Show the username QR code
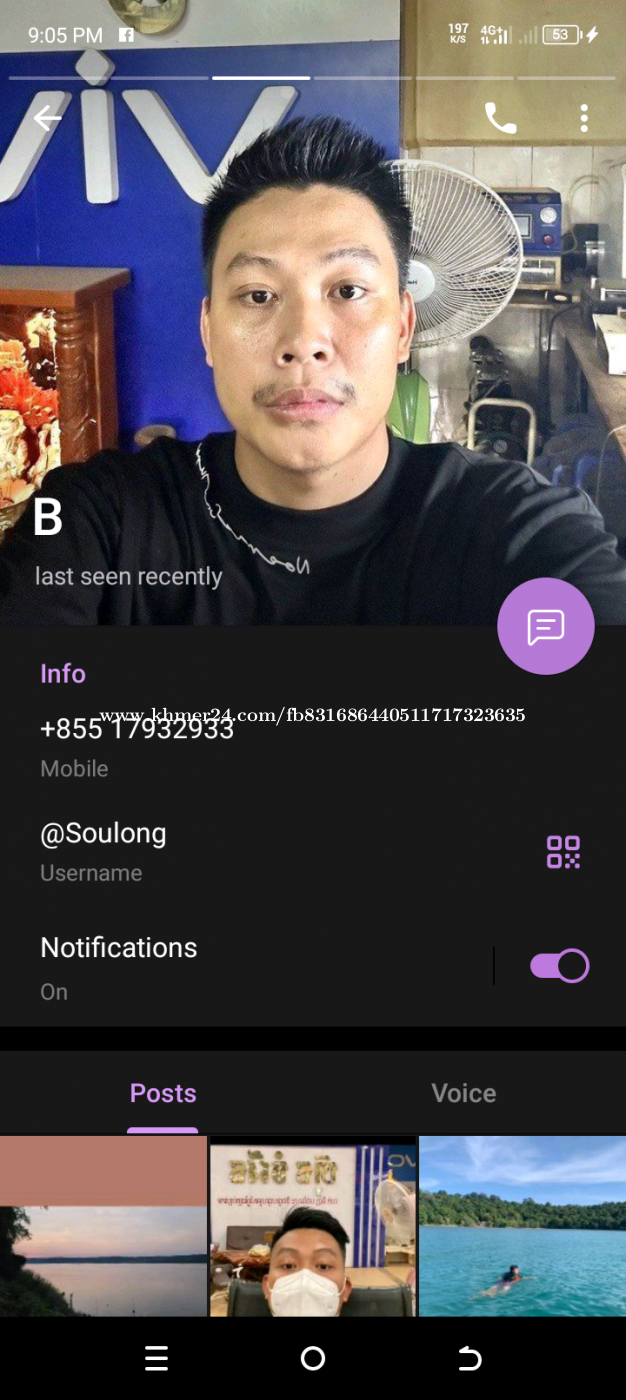Viewport: 626px width, 1400px height. [563, 852]
